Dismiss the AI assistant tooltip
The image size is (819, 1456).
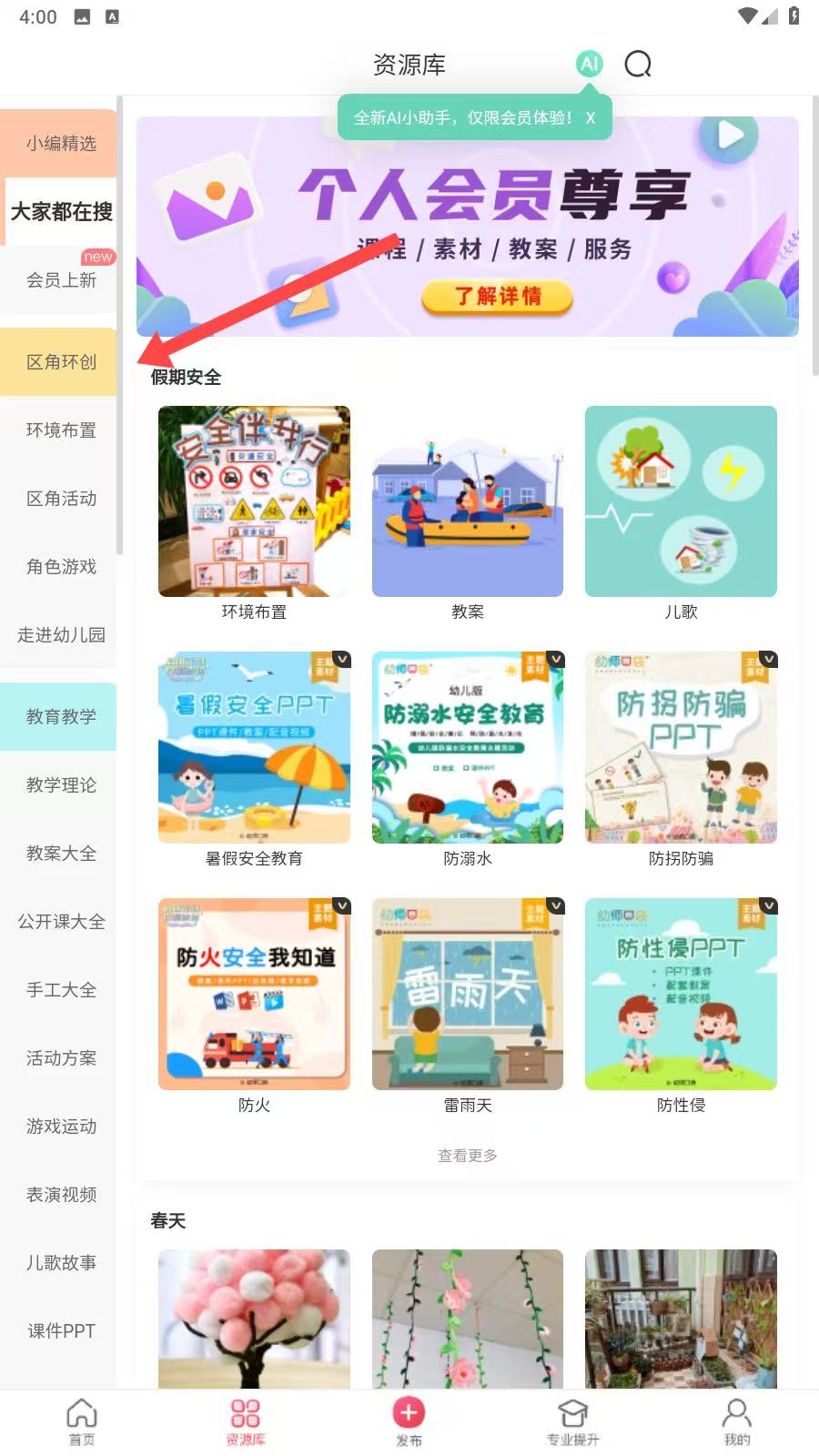[591, 118]
